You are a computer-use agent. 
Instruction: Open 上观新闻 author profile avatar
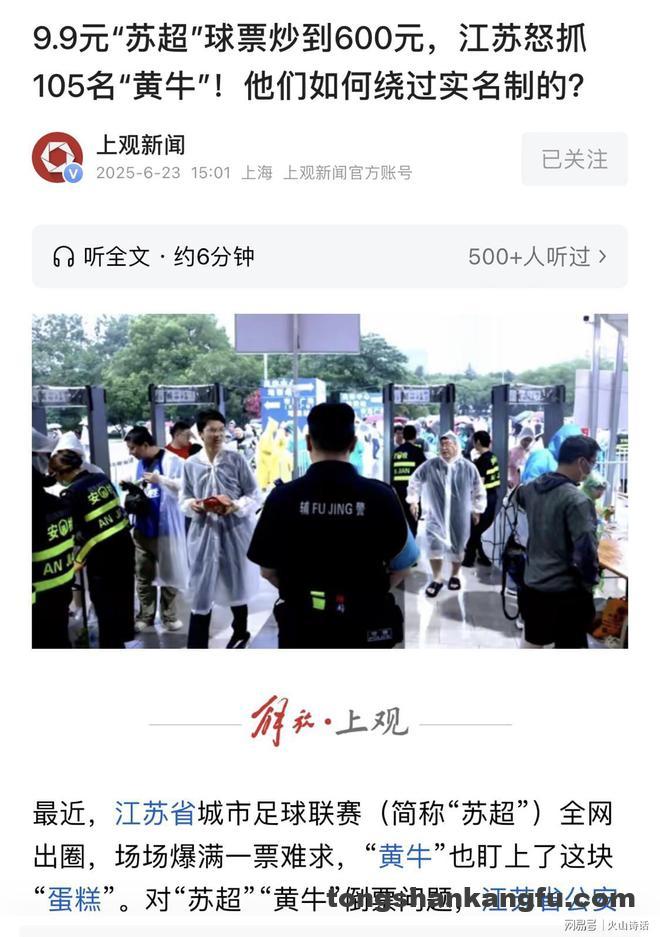(57, 158)
